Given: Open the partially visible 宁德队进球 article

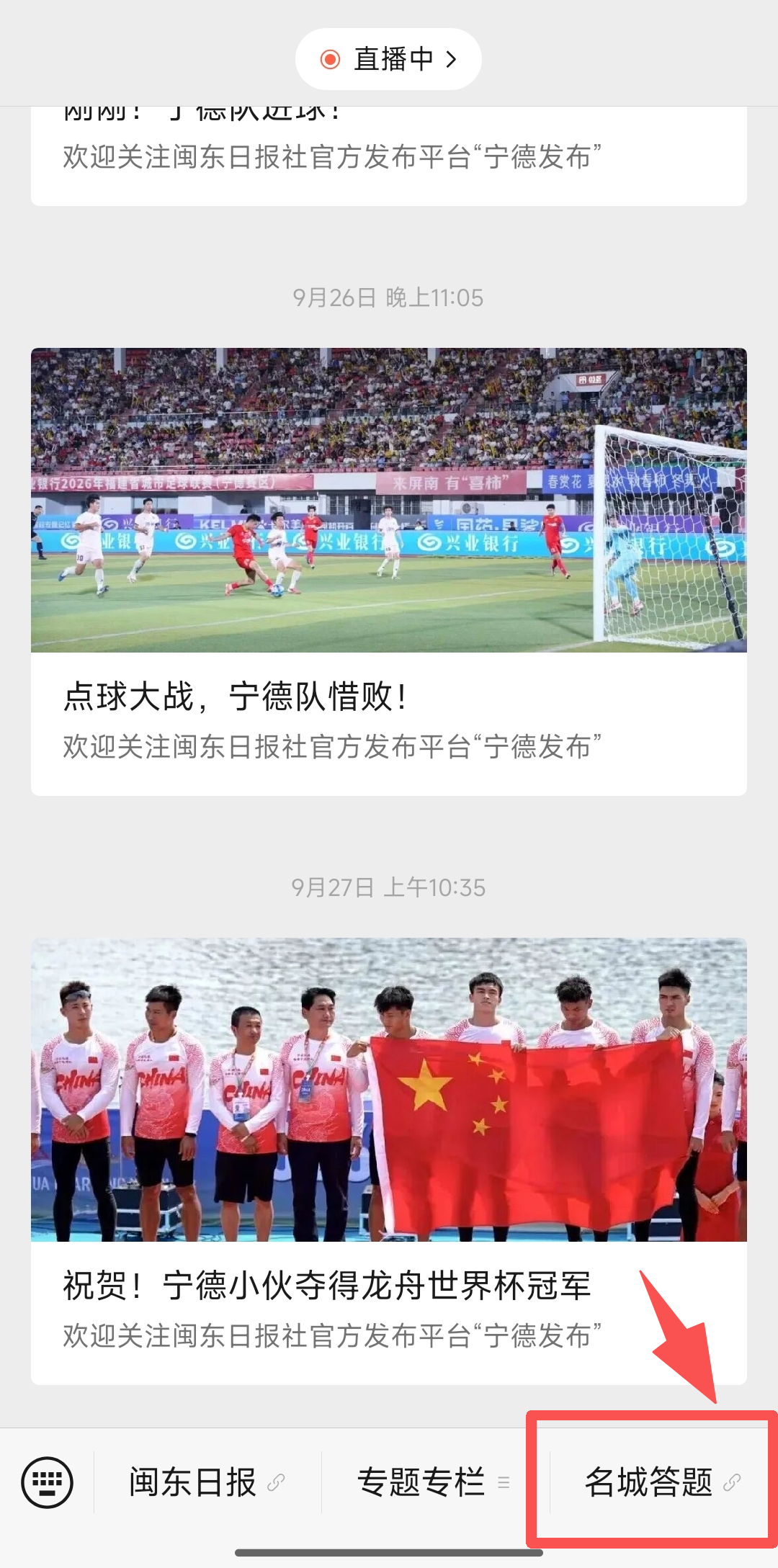Looking at the screenshot, I should (388, 156).
